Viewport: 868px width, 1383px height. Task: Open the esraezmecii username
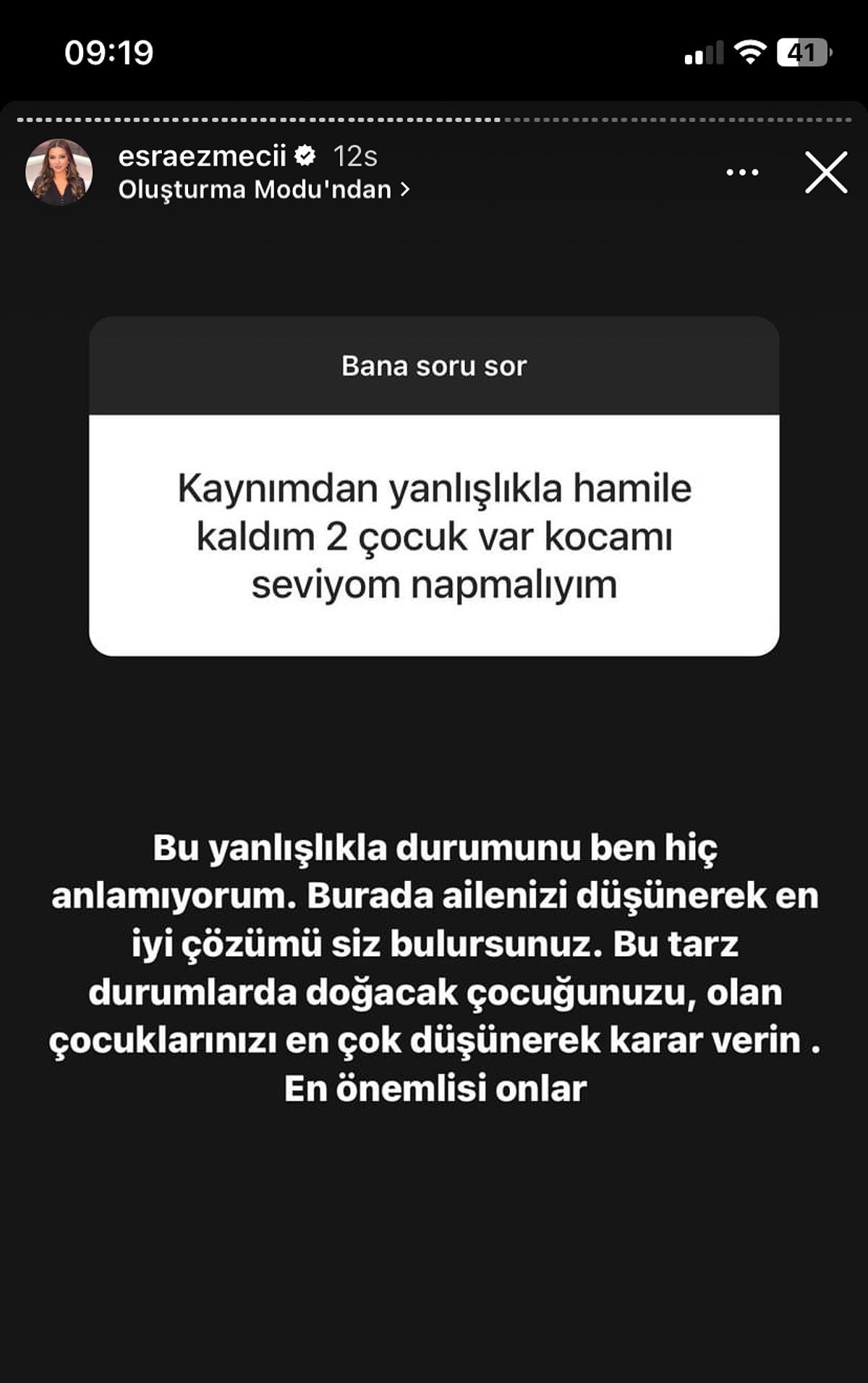[202, 156]
